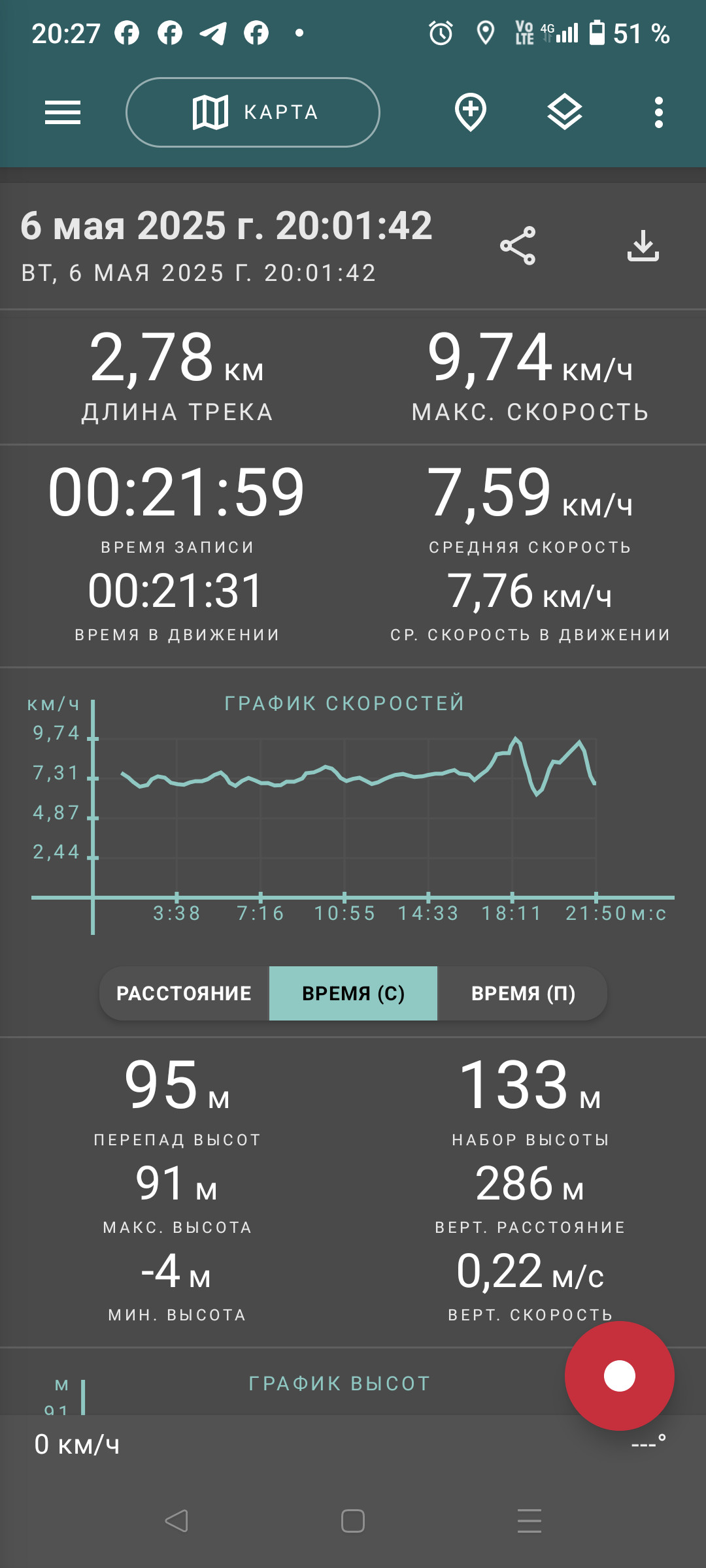This screenshot has width=706, height=1568.
Task: Start recording with the red button
Action: pos(620,1376)
